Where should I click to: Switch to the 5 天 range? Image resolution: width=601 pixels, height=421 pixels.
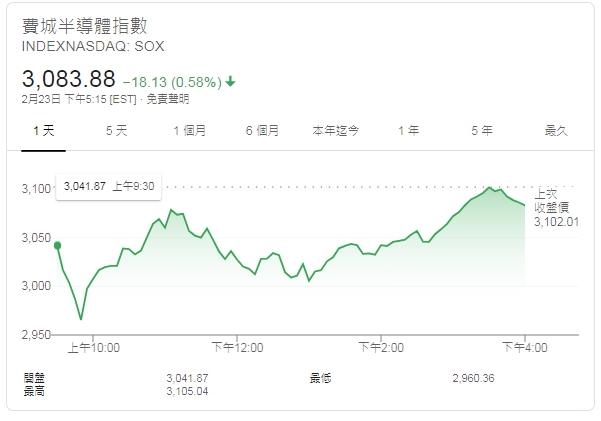116,131
